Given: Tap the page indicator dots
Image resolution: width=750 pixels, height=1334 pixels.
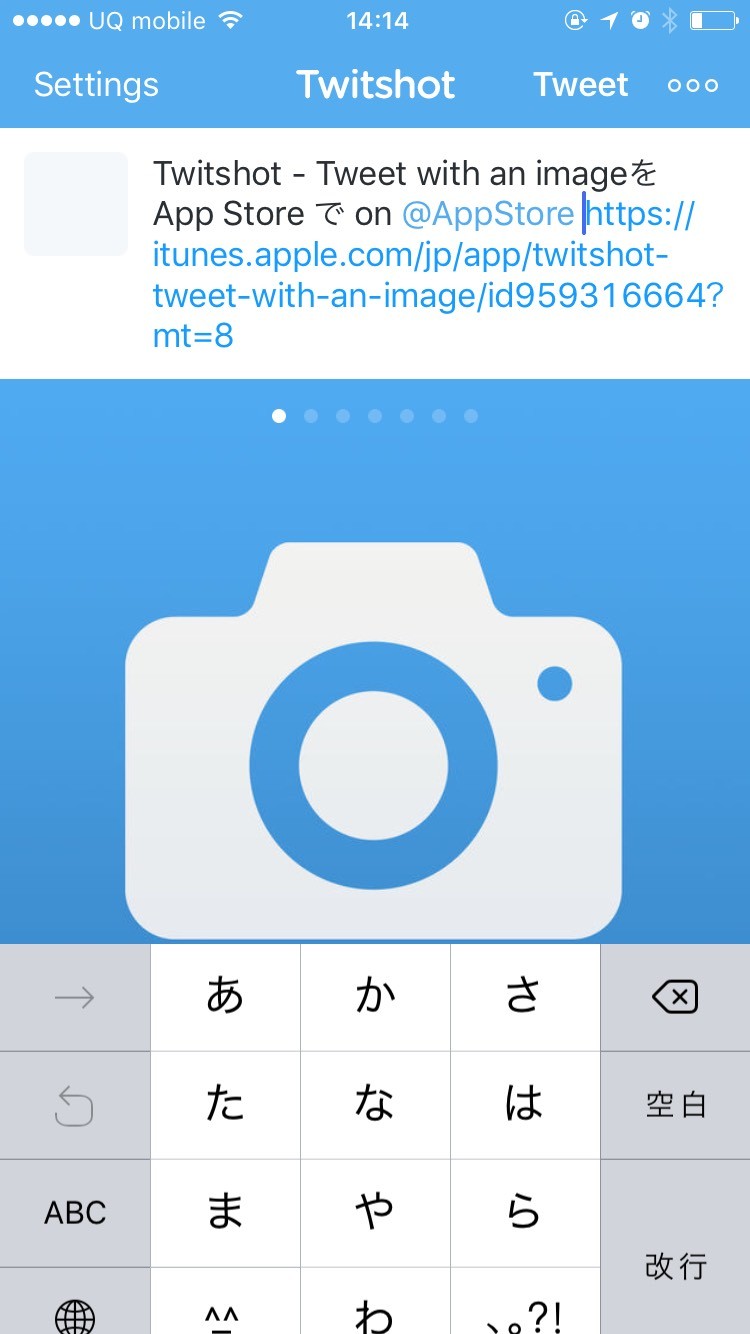Looking at the screenshot, I should coord(375,416).
